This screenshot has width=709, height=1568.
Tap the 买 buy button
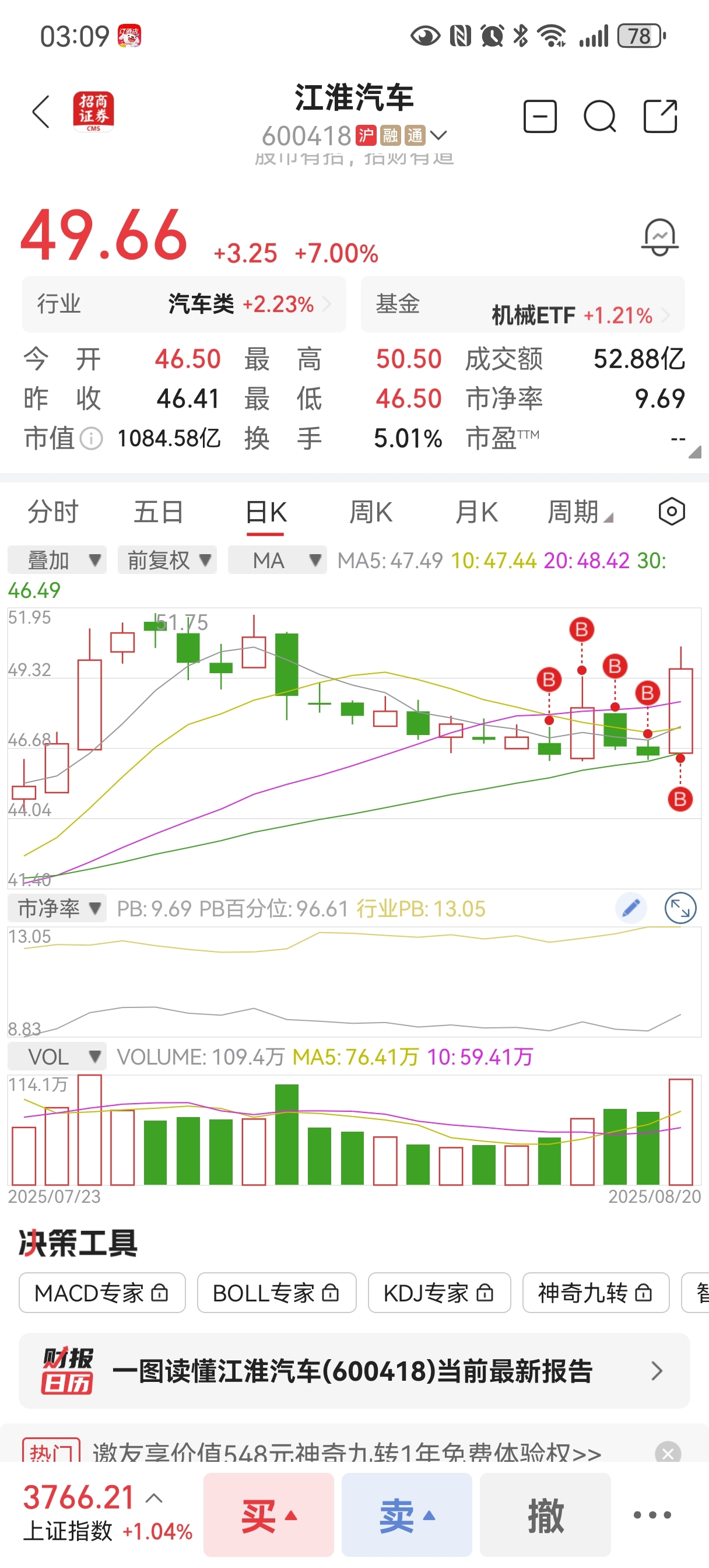click(268, 1515)
